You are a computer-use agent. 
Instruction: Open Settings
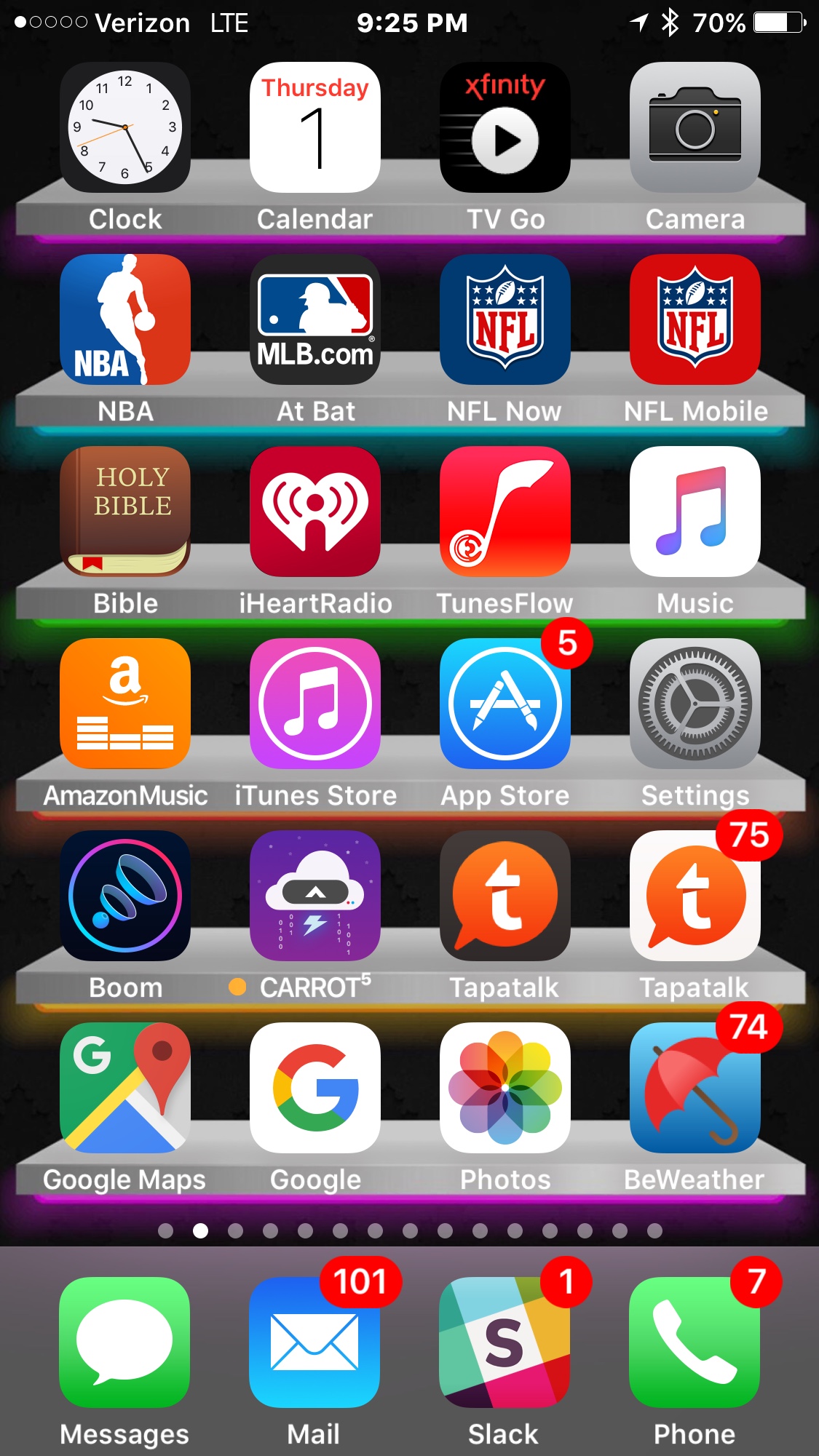[x=695, y=704]
